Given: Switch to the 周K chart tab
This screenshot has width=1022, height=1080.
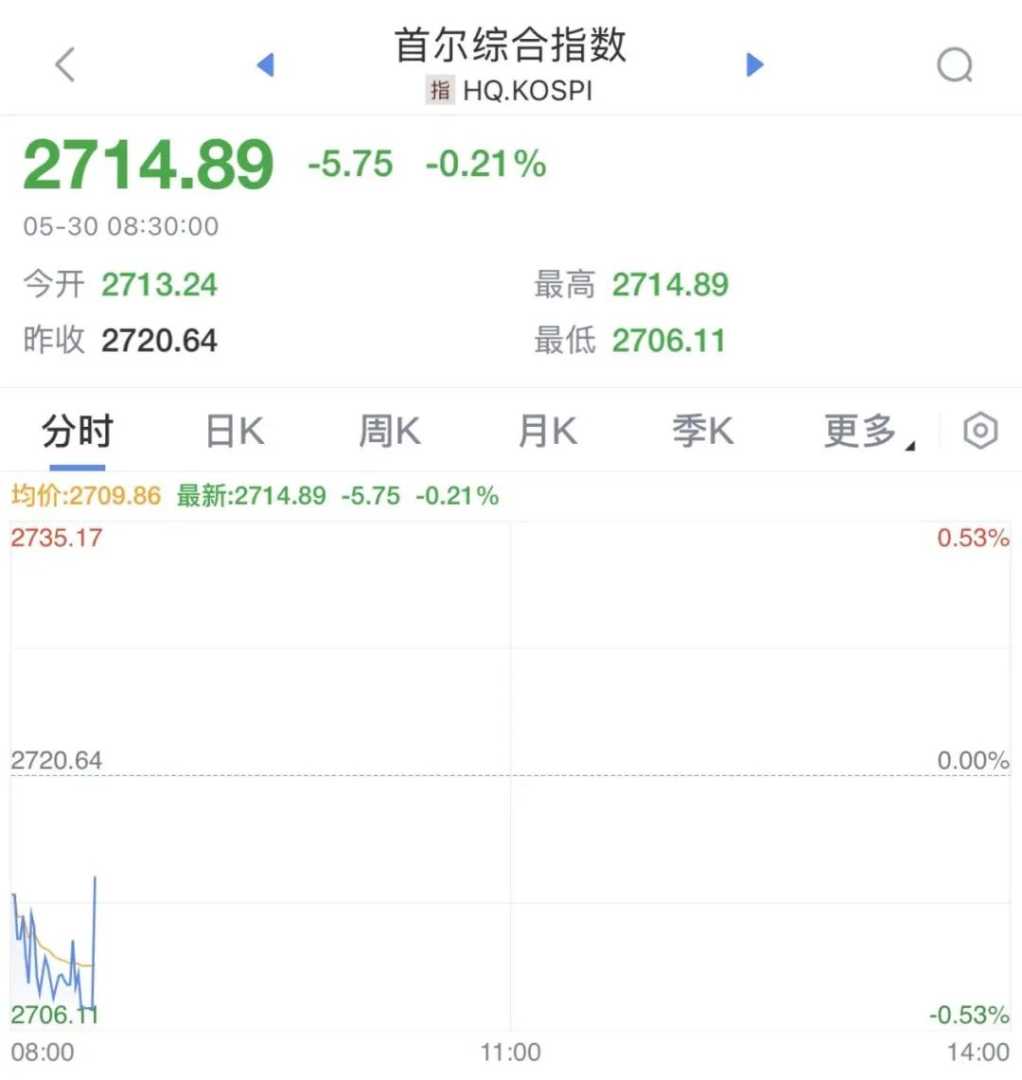Looking at the screenshot, I should (390, 432).
